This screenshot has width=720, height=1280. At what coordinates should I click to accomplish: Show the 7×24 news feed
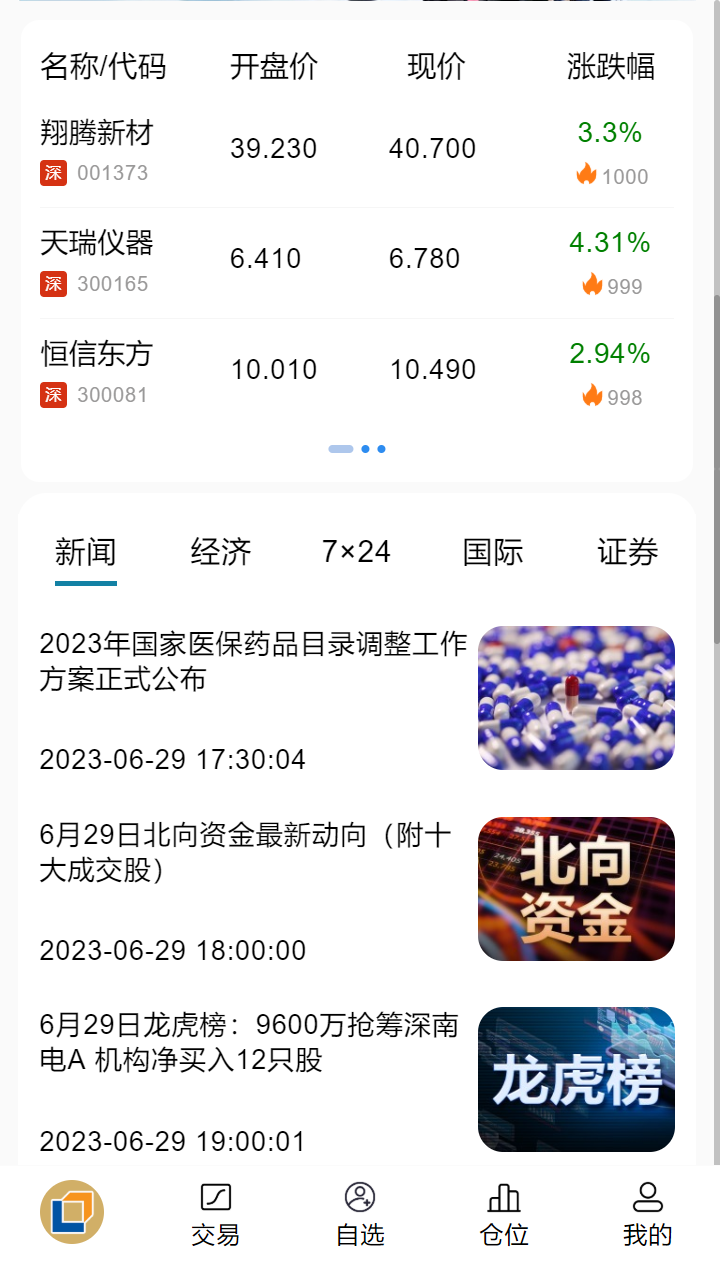(356, 552)
